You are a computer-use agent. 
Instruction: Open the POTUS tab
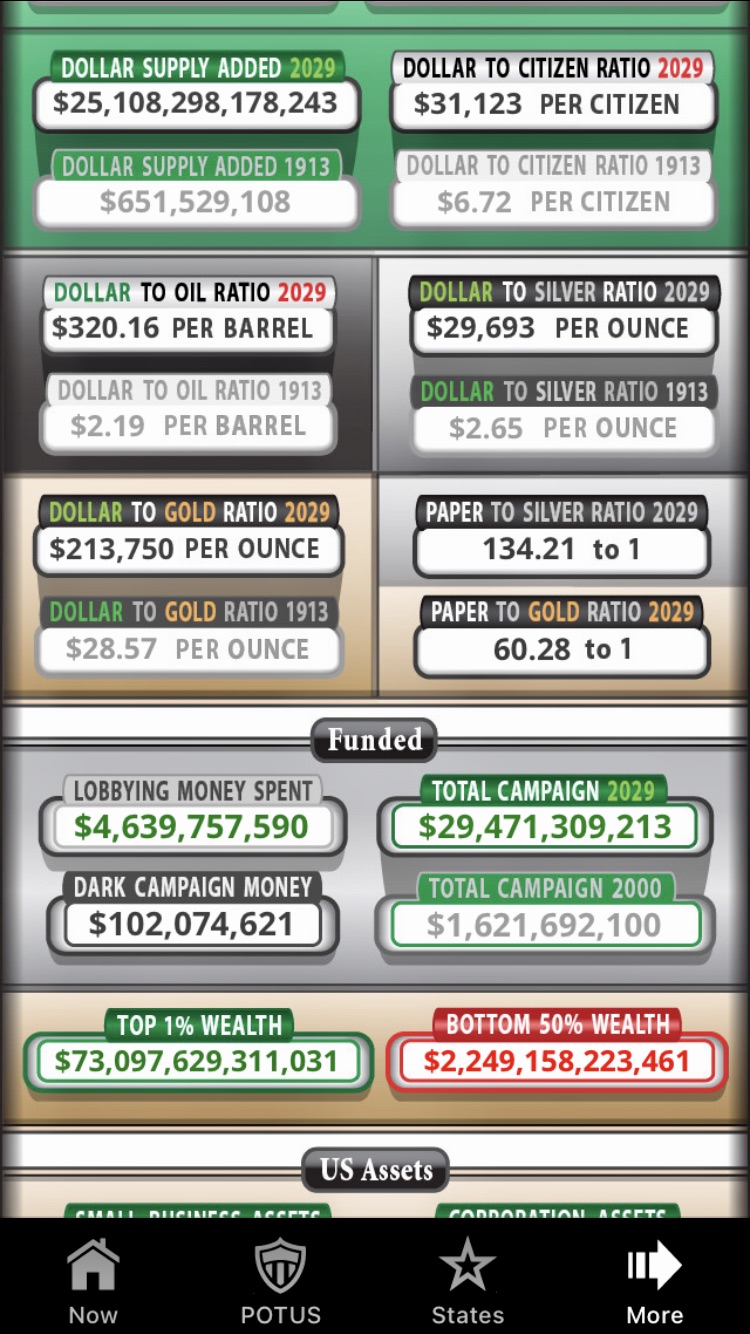click(x=280, y=1277)
